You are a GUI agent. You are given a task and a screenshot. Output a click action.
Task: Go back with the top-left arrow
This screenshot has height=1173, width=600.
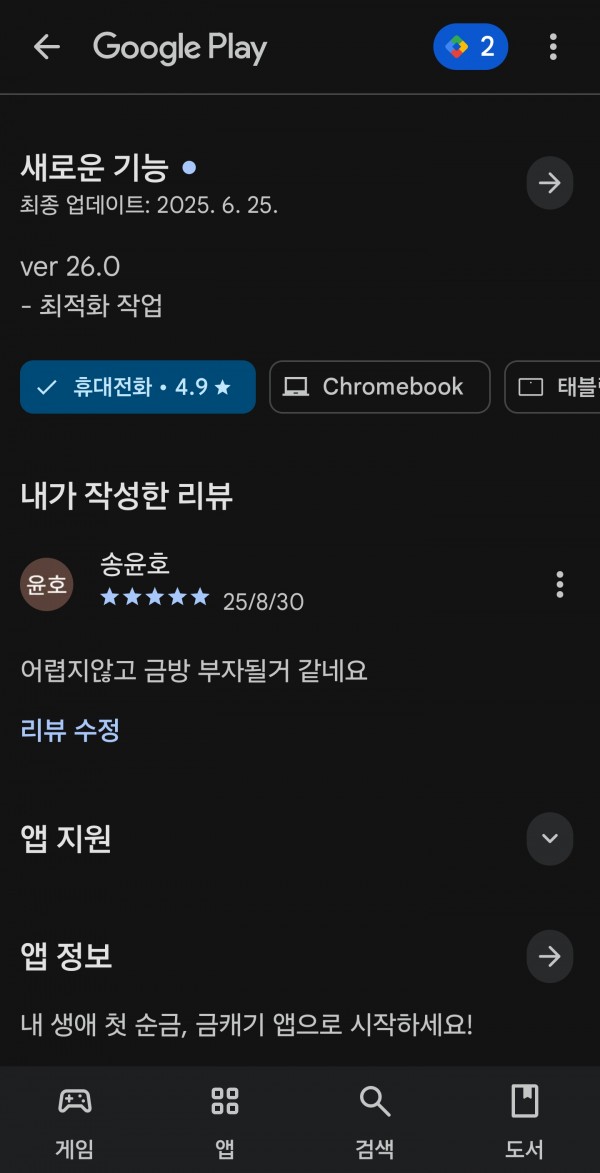(46, 47)
